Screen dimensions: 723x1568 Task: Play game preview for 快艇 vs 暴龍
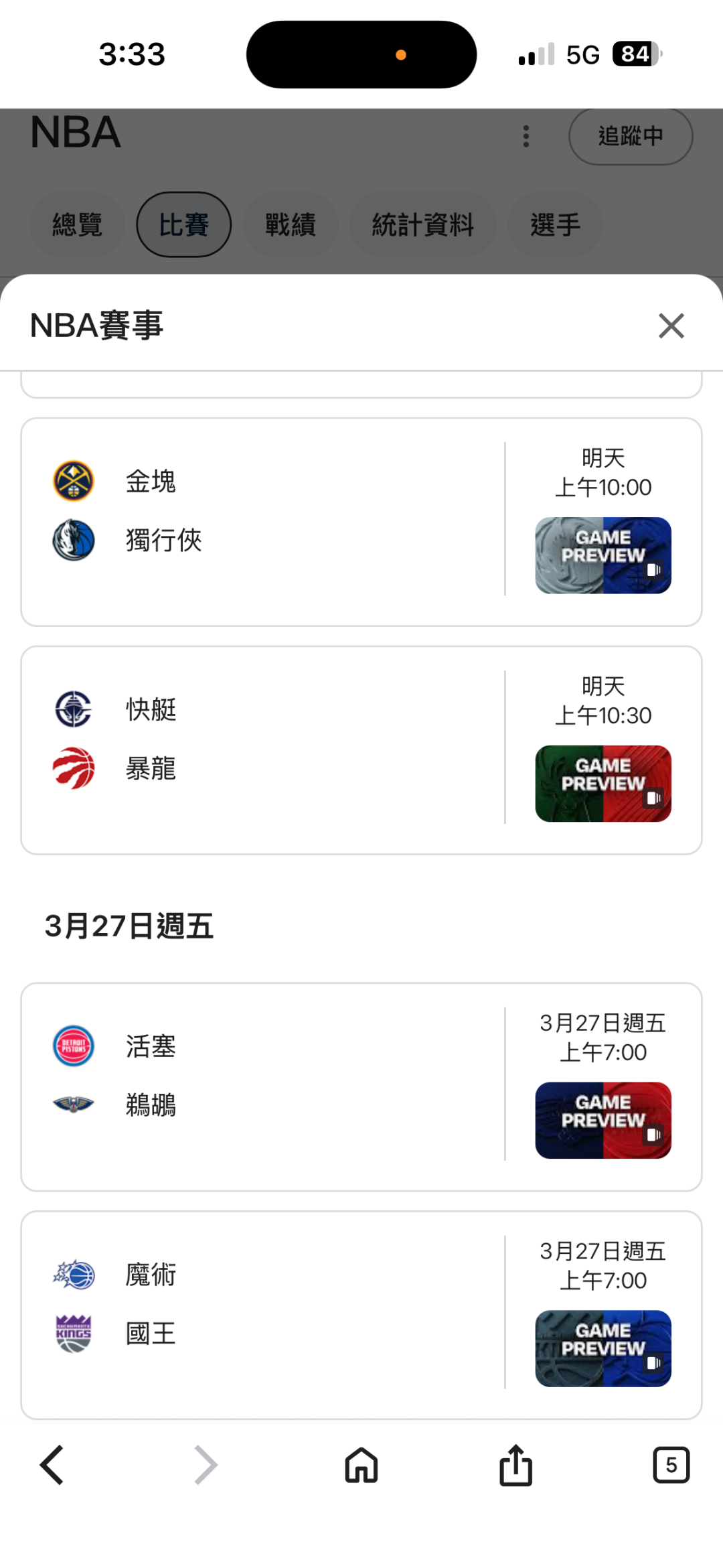[602, 783]
